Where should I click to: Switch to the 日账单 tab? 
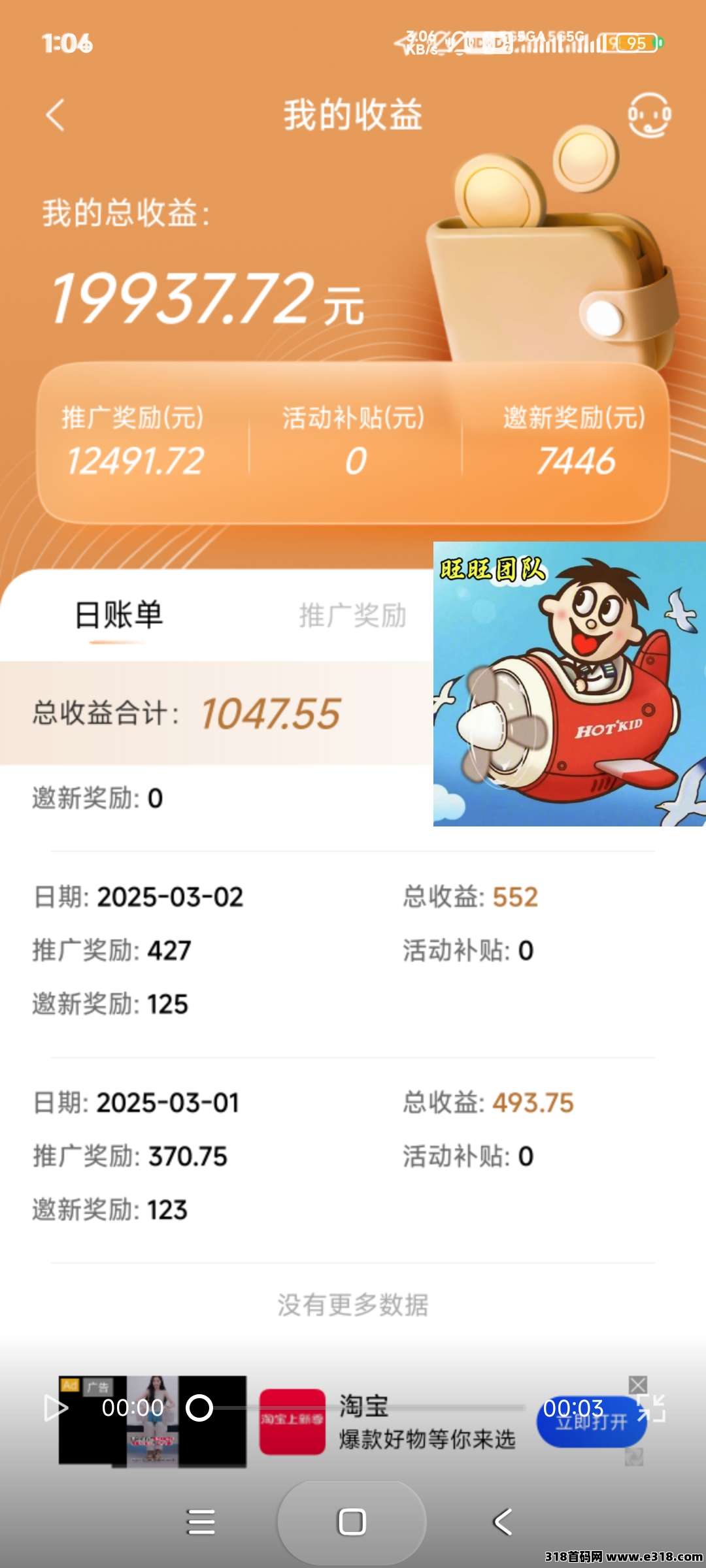(118, 615)
